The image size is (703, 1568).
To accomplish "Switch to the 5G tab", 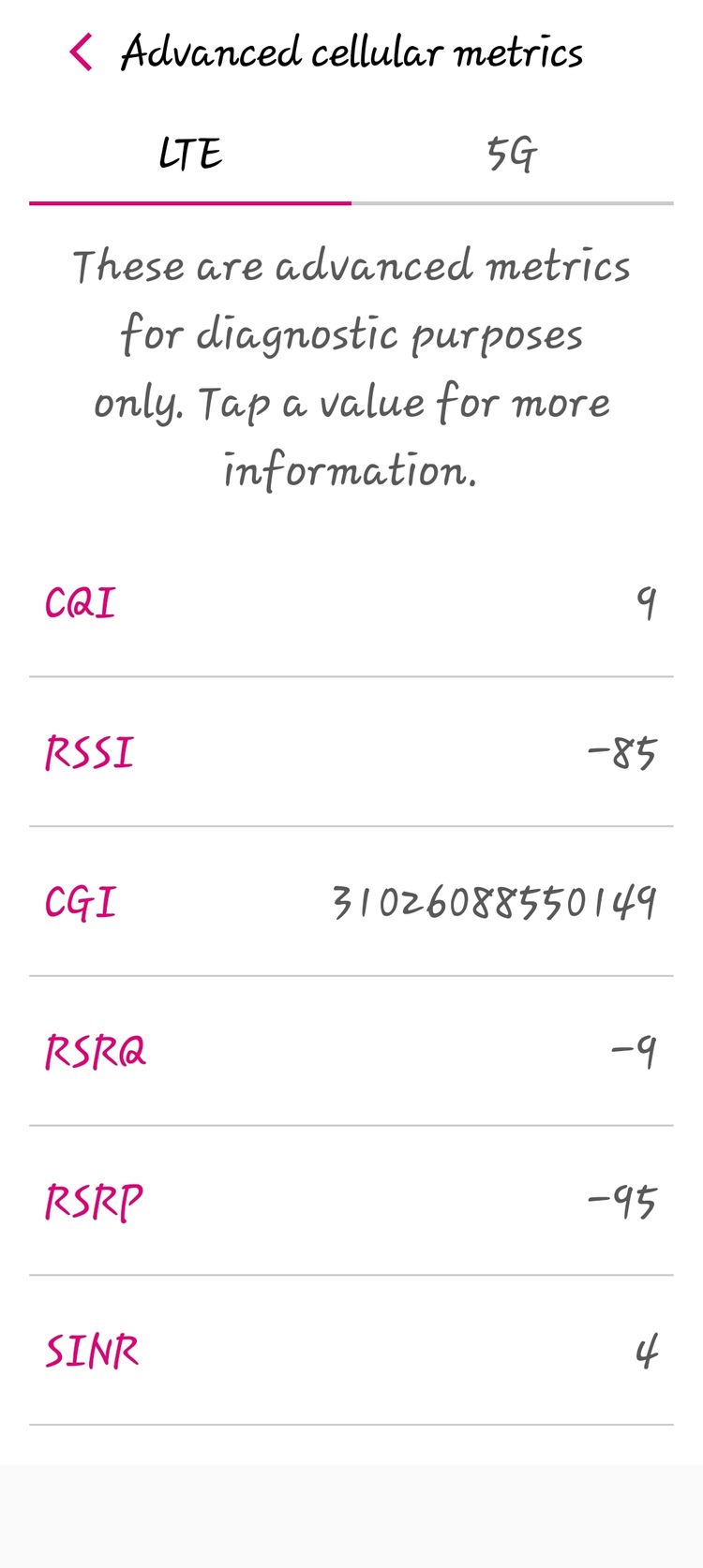I will pos(513,154).
